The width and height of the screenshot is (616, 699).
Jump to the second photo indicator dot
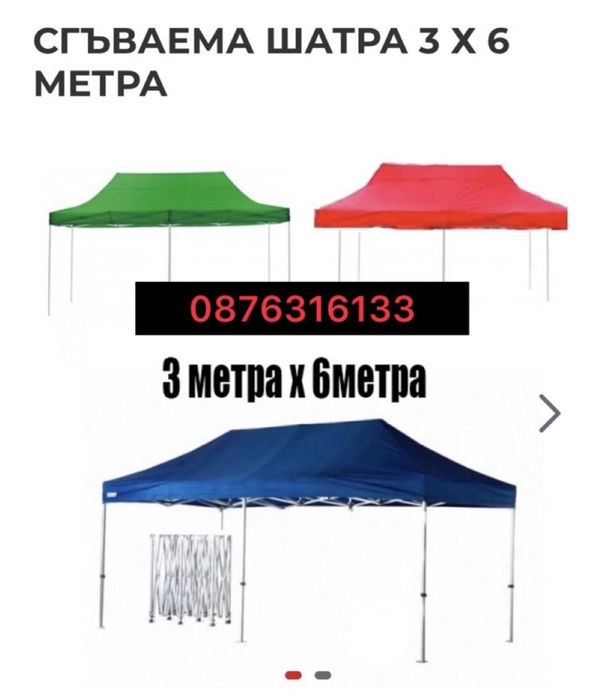(x=322, y=675)
